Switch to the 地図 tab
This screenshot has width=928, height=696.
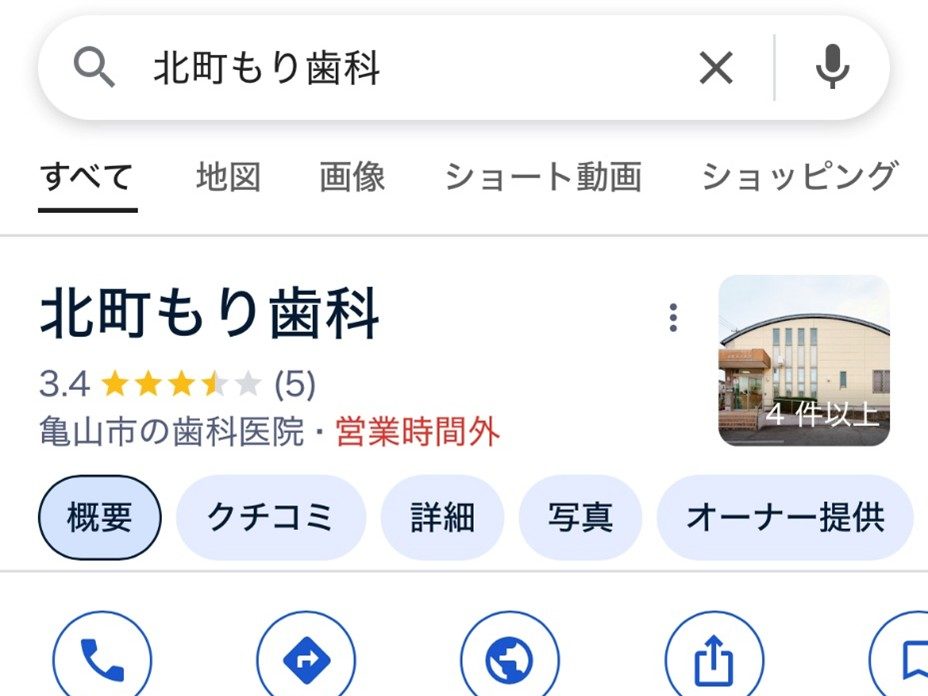click(229, 177)
